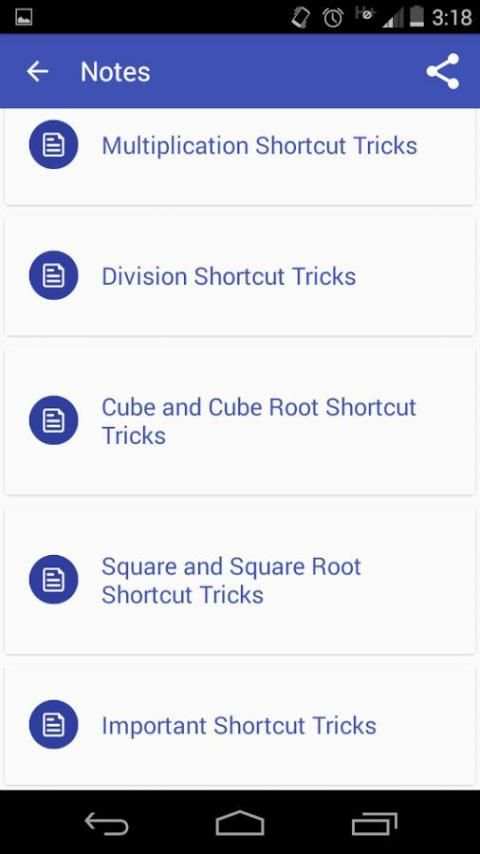Image resolution: width=480 pixels, height=854 pixels.
Task: Open Multiplication Shortcut Tricks
Action: click(240, 155)
